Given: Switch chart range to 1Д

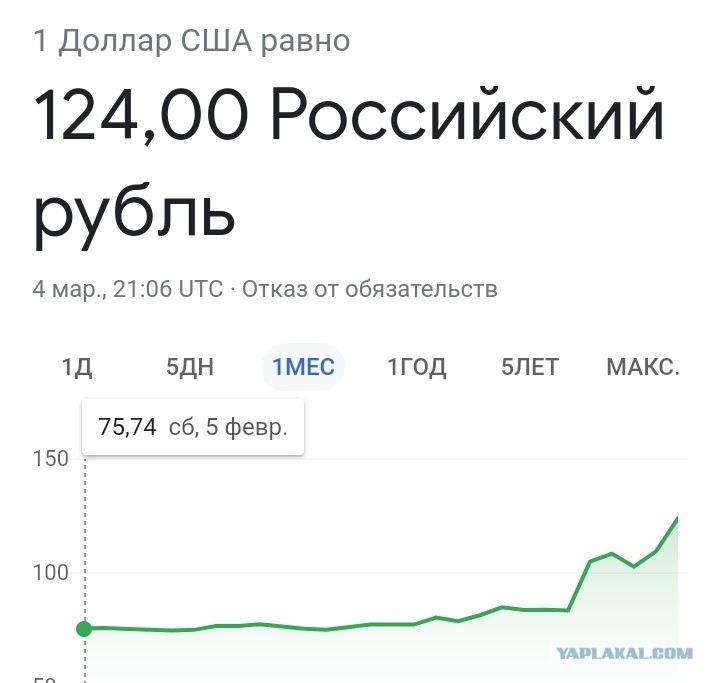Looking at the screenshot, I should 77,367.
